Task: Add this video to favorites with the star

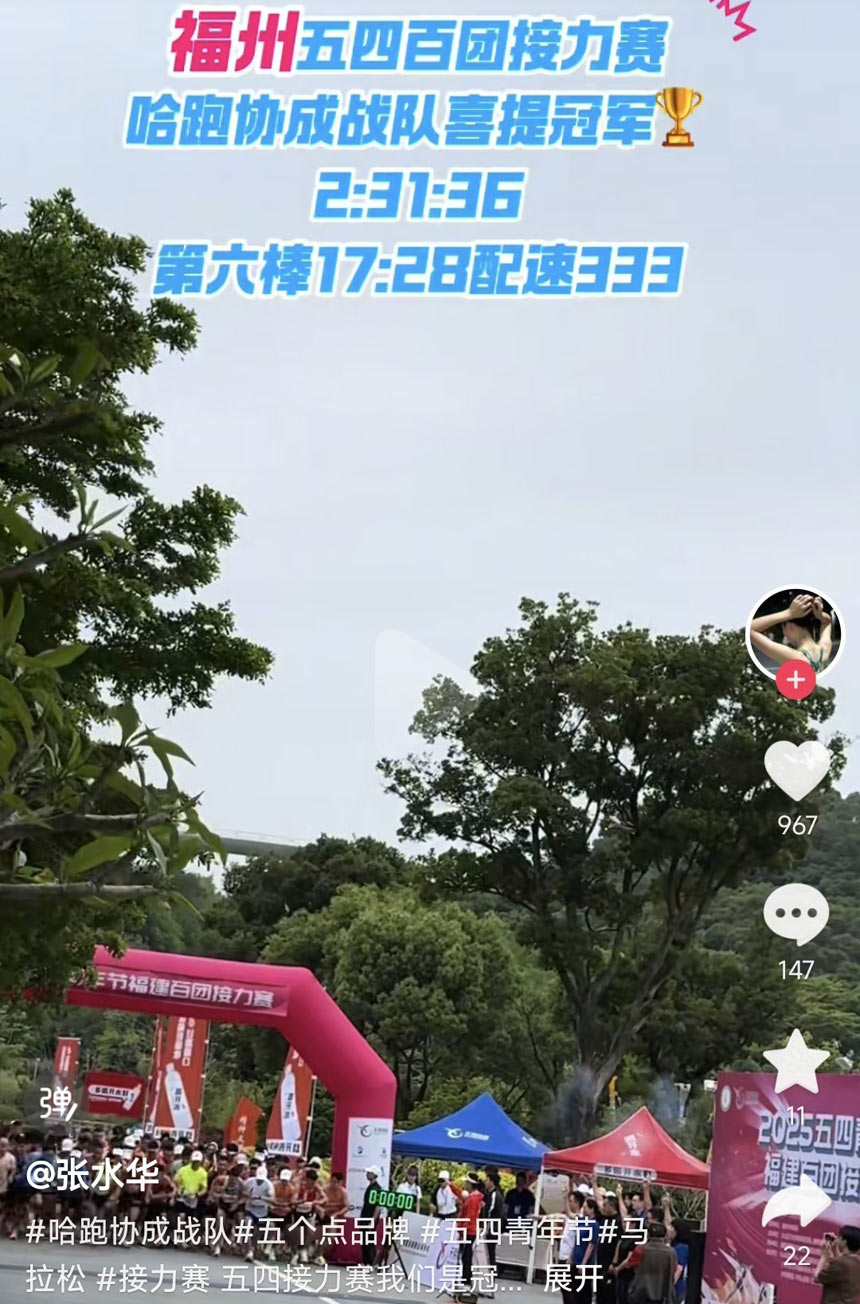Action: pyautogui.click(x=796, y=1063)
